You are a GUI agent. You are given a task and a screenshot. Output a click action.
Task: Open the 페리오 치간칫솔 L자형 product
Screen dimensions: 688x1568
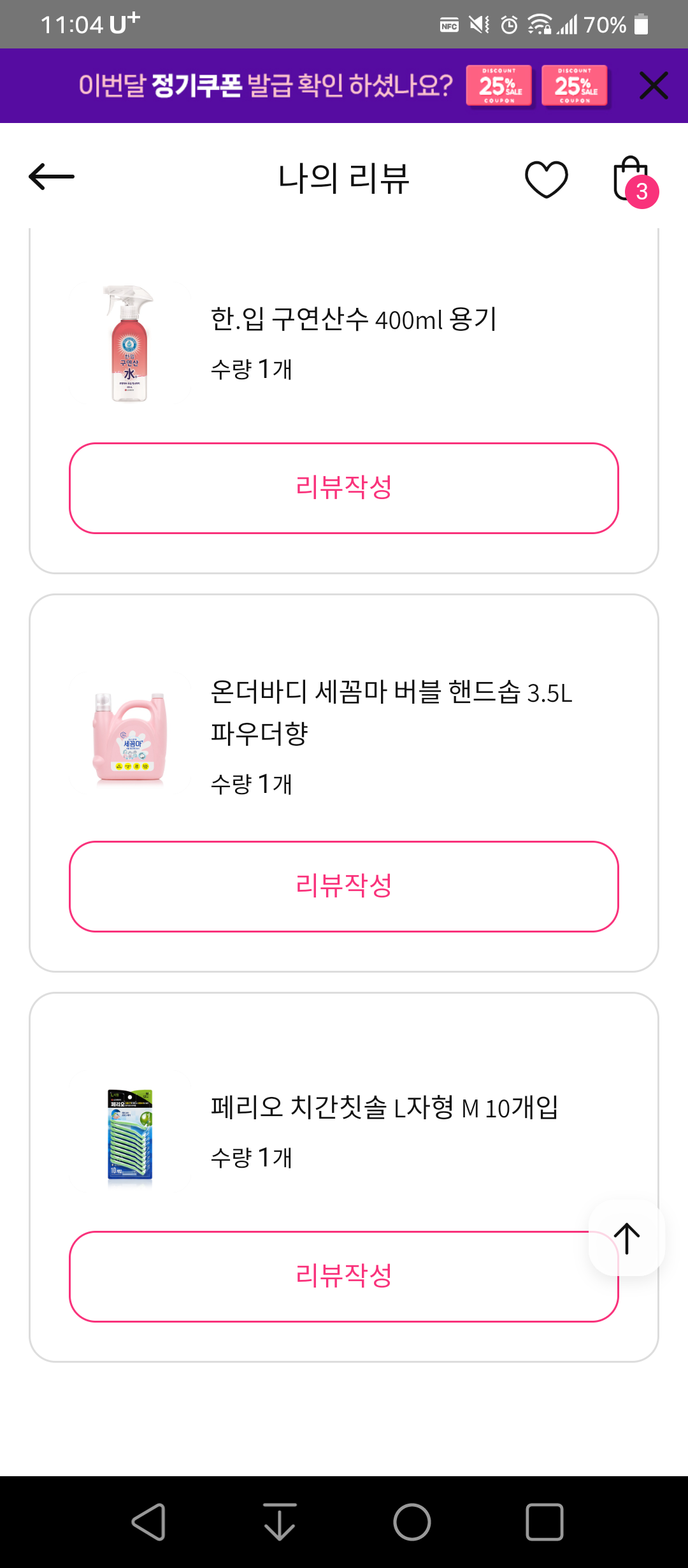(x=384, y=1108)
